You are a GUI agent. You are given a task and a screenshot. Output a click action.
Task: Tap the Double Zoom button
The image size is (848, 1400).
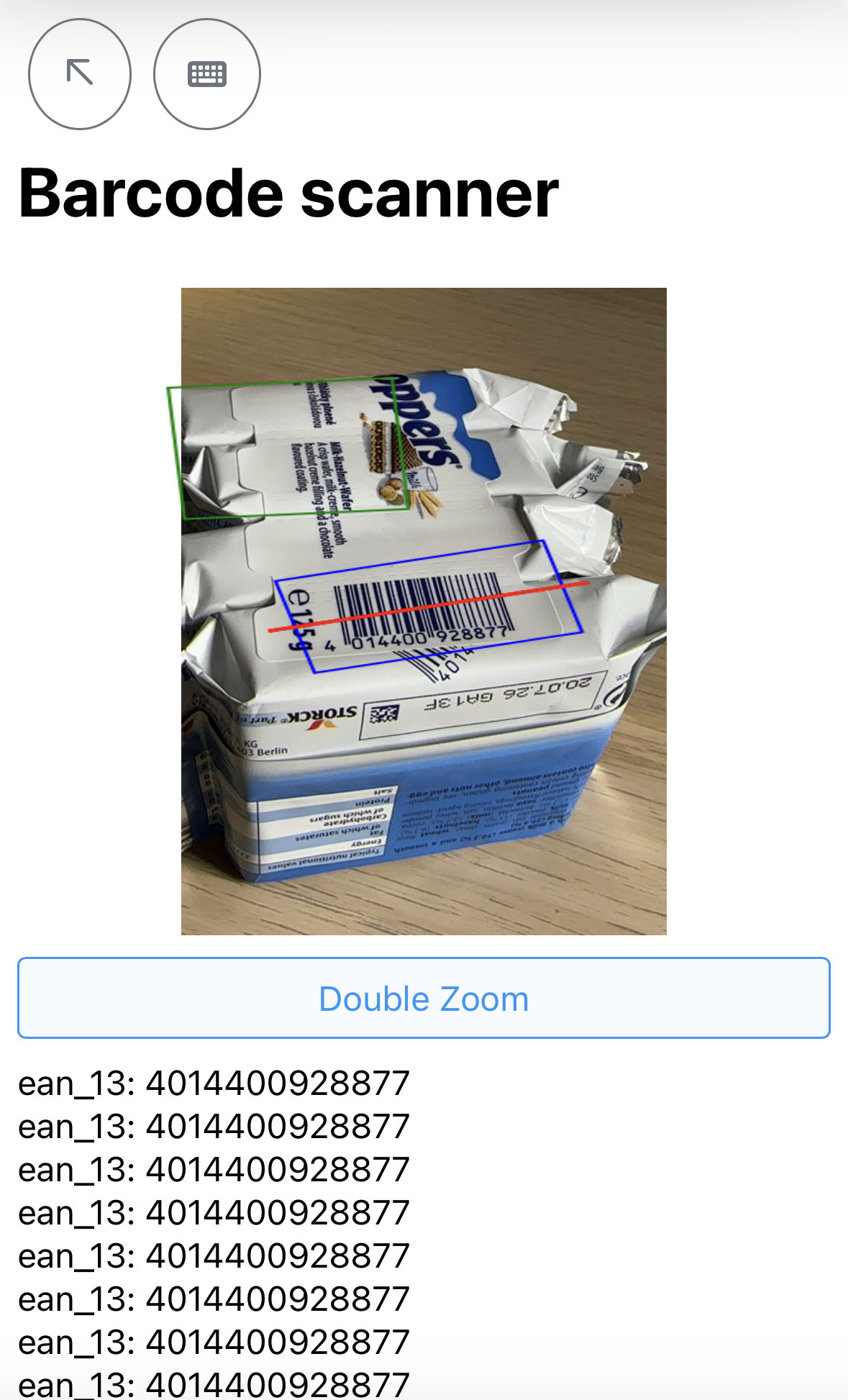click(424, 998)
